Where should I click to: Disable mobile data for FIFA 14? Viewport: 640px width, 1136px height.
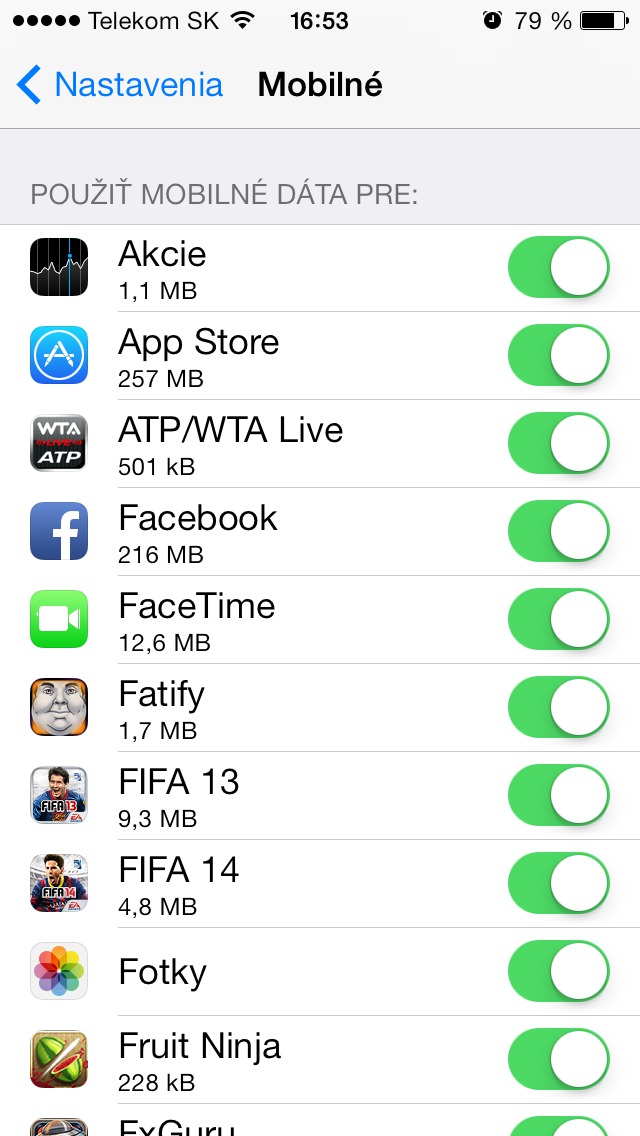click(559, 884)
